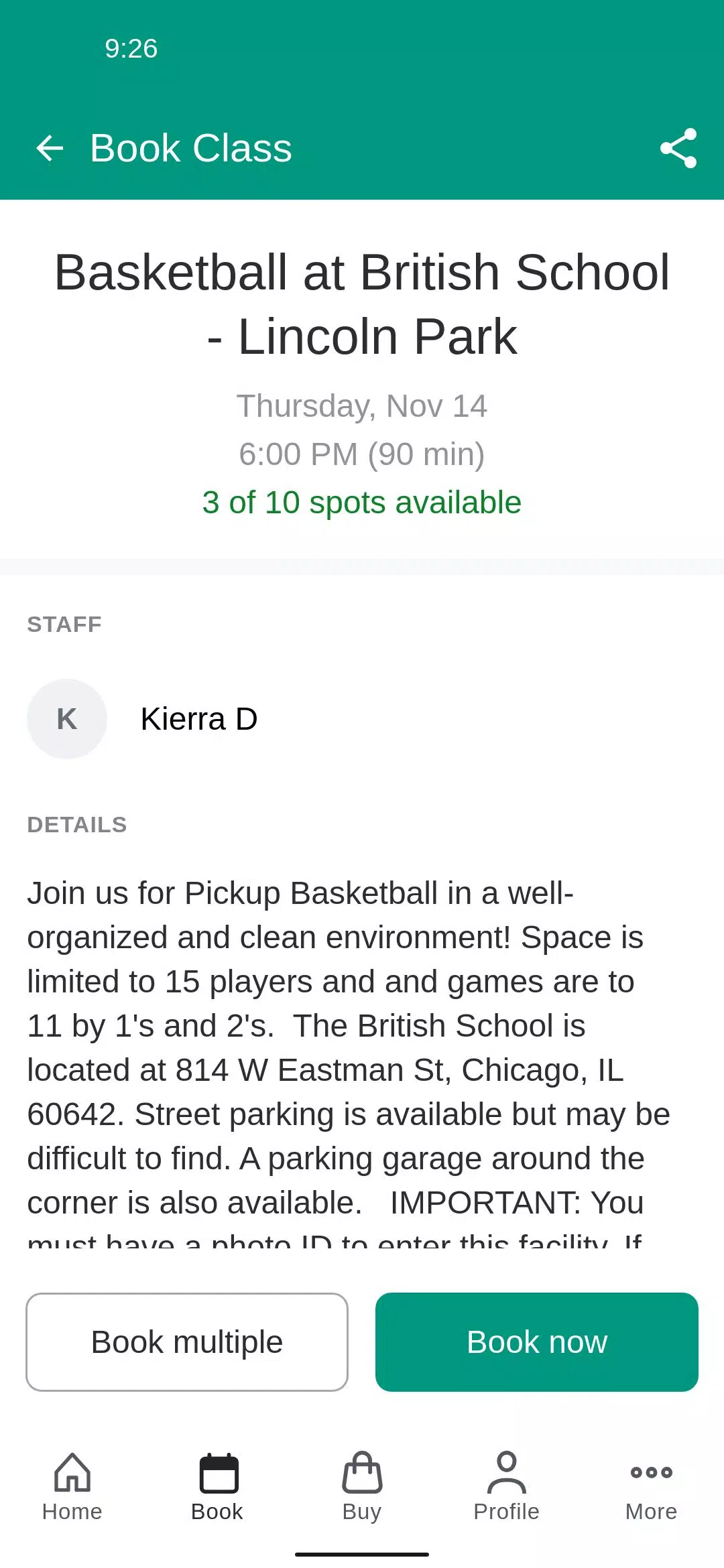The width and height of the screenshot is (724, 1568).
Task: Share this basketball class
Action: point(678,148)
